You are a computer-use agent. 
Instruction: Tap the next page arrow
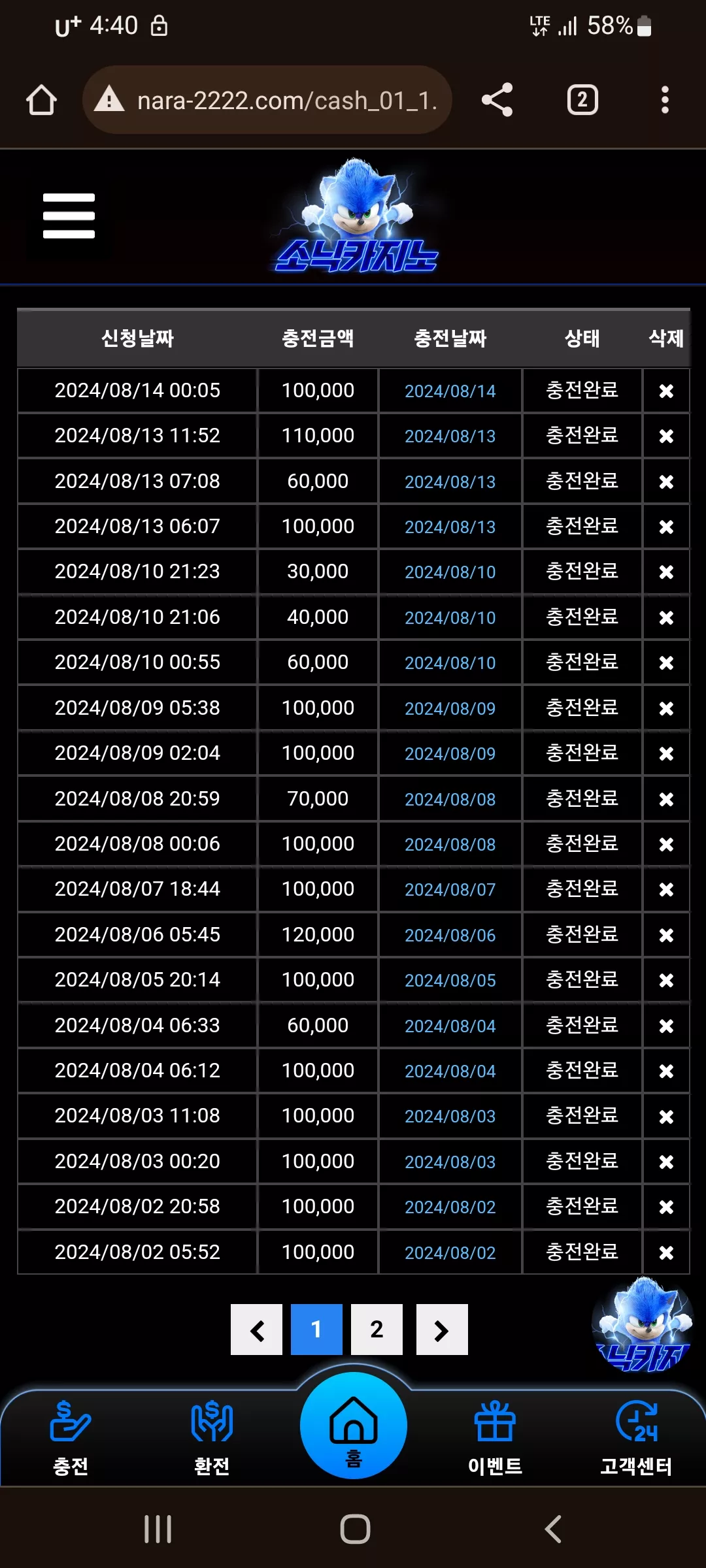click(442, 1330)
